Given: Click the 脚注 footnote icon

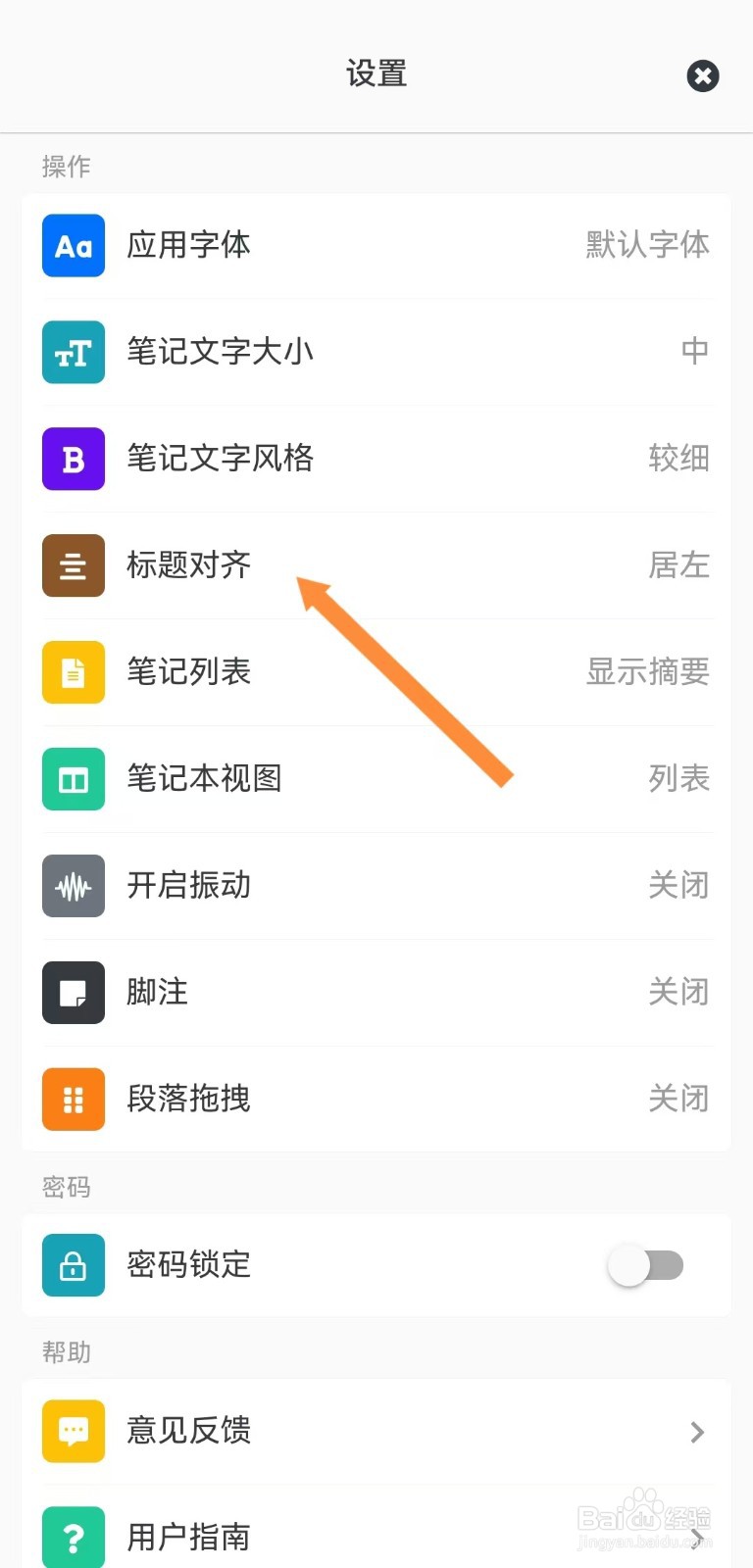Looking at the screenshot, I should pyautogui.click(x=73, y=992).
